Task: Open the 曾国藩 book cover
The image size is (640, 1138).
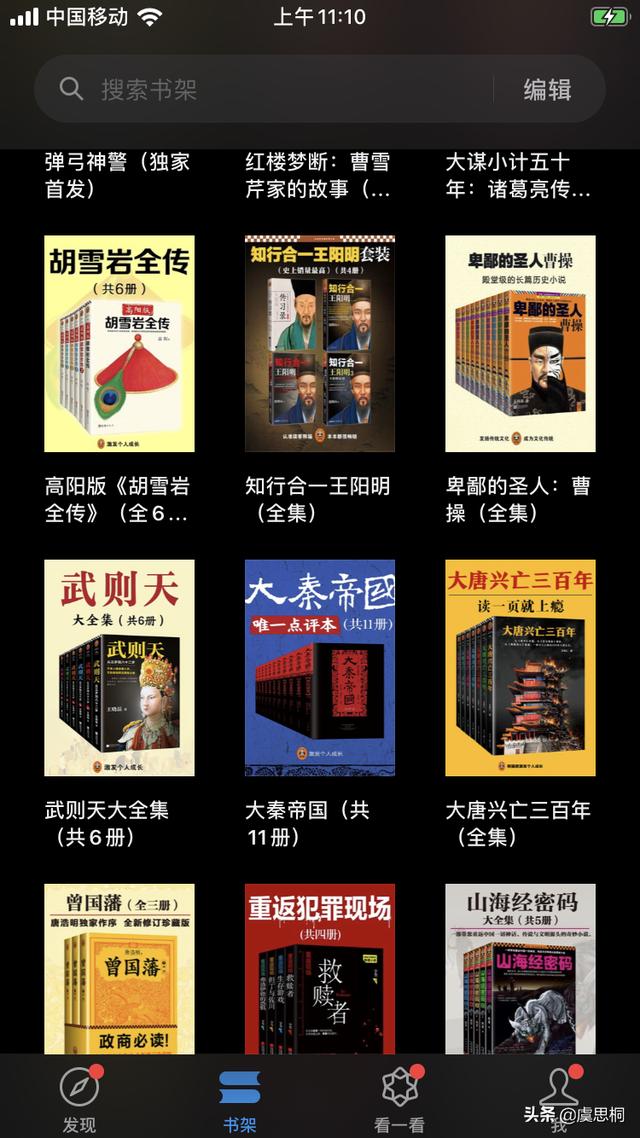Action: coord(119,969)
